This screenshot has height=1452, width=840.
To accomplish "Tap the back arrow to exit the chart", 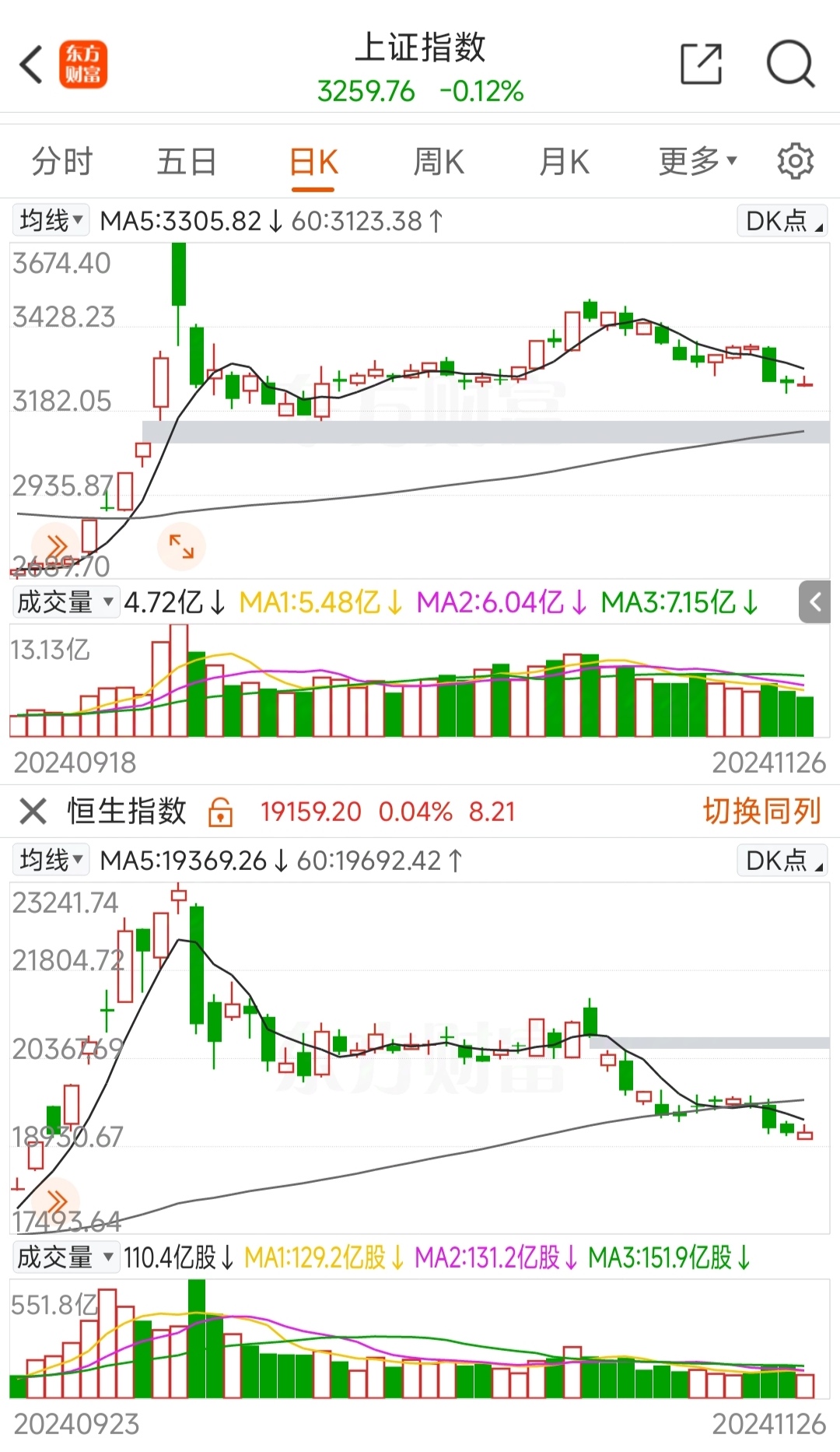I will point(31,64).
